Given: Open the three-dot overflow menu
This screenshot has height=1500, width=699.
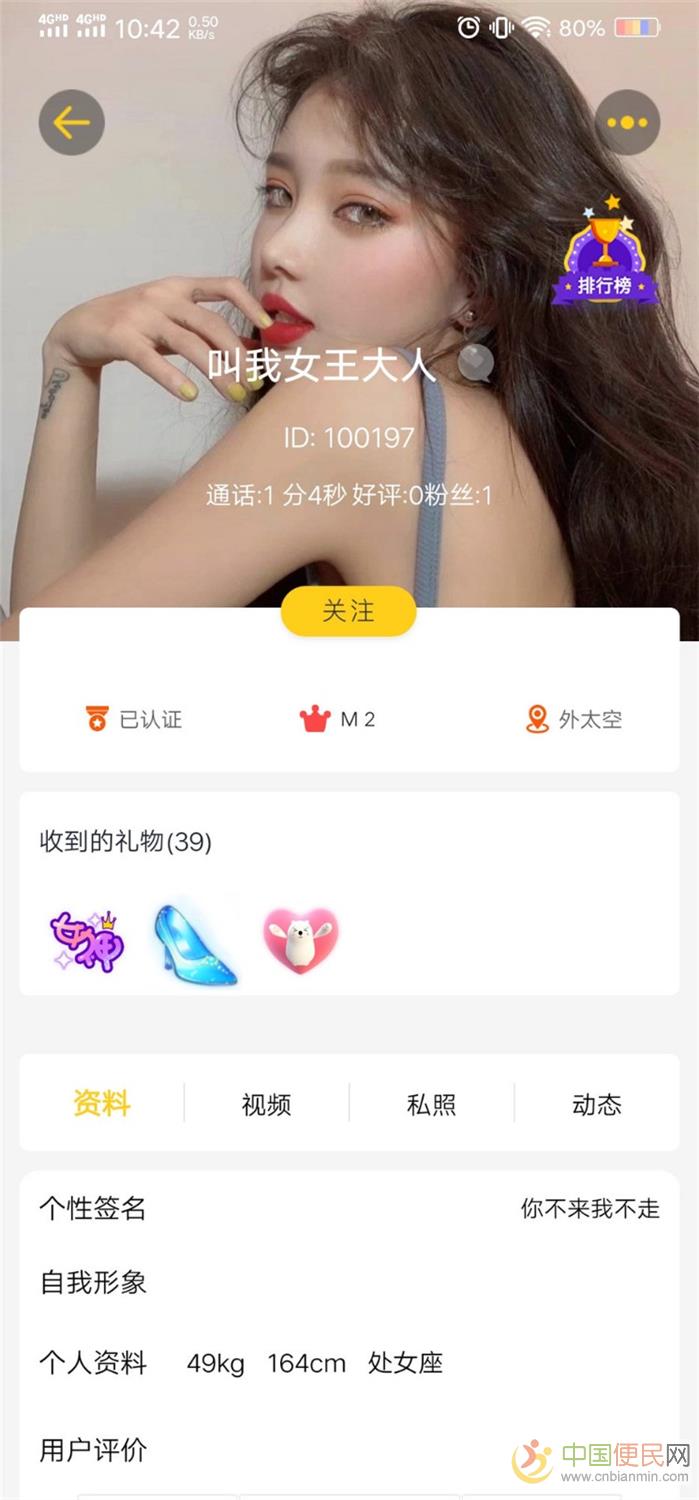Looking at the screenshot, I should [627, 123].
